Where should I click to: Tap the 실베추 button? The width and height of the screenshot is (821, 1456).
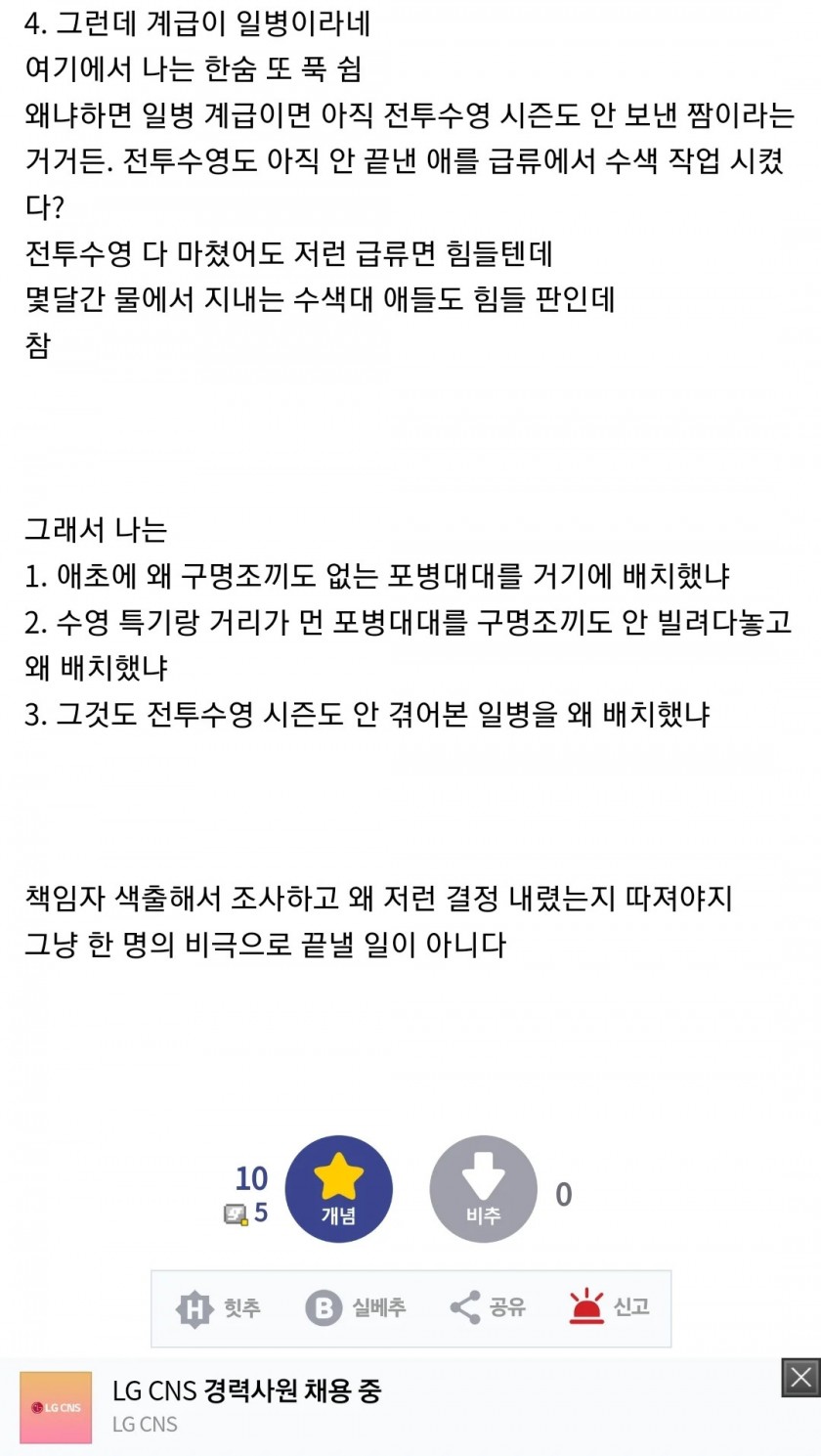pyautogui.click(x=355, y=1307)
